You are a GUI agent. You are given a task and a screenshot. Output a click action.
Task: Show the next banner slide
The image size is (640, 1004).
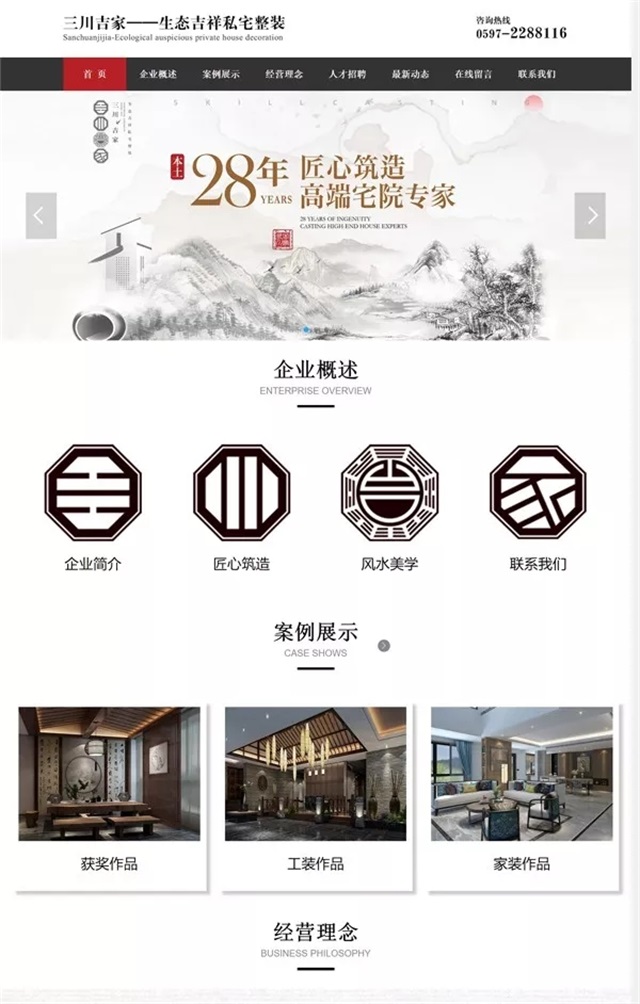pyautogui.click(x=590, y=215)
